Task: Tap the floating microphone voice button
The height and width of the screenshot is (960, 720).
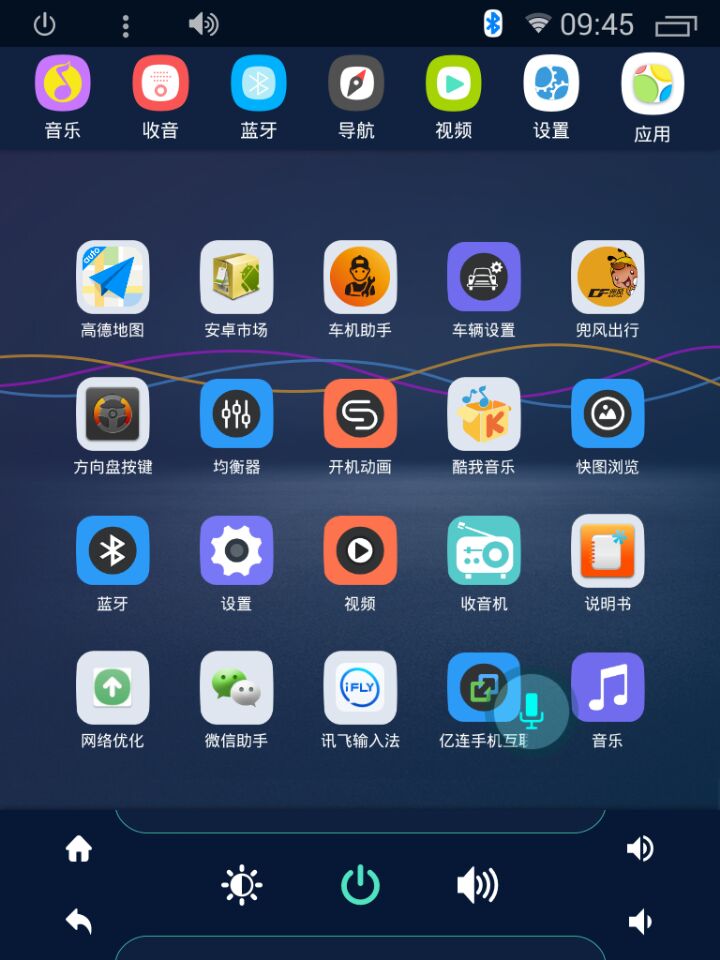Action: tap(532, 711)
